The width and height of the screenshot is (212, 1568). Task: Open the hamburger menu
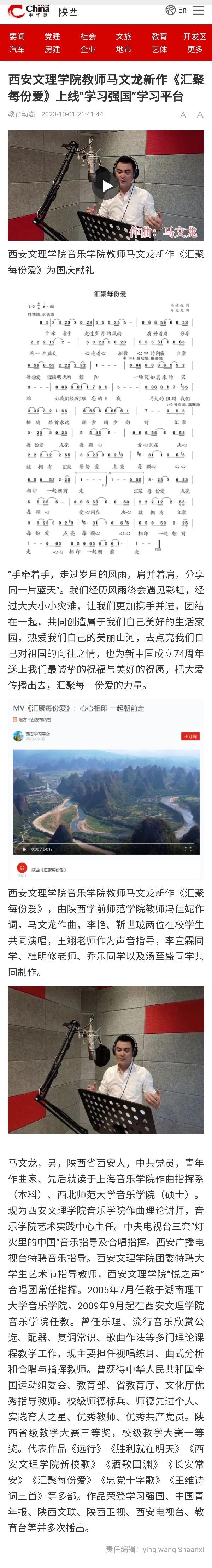[198, 10]
